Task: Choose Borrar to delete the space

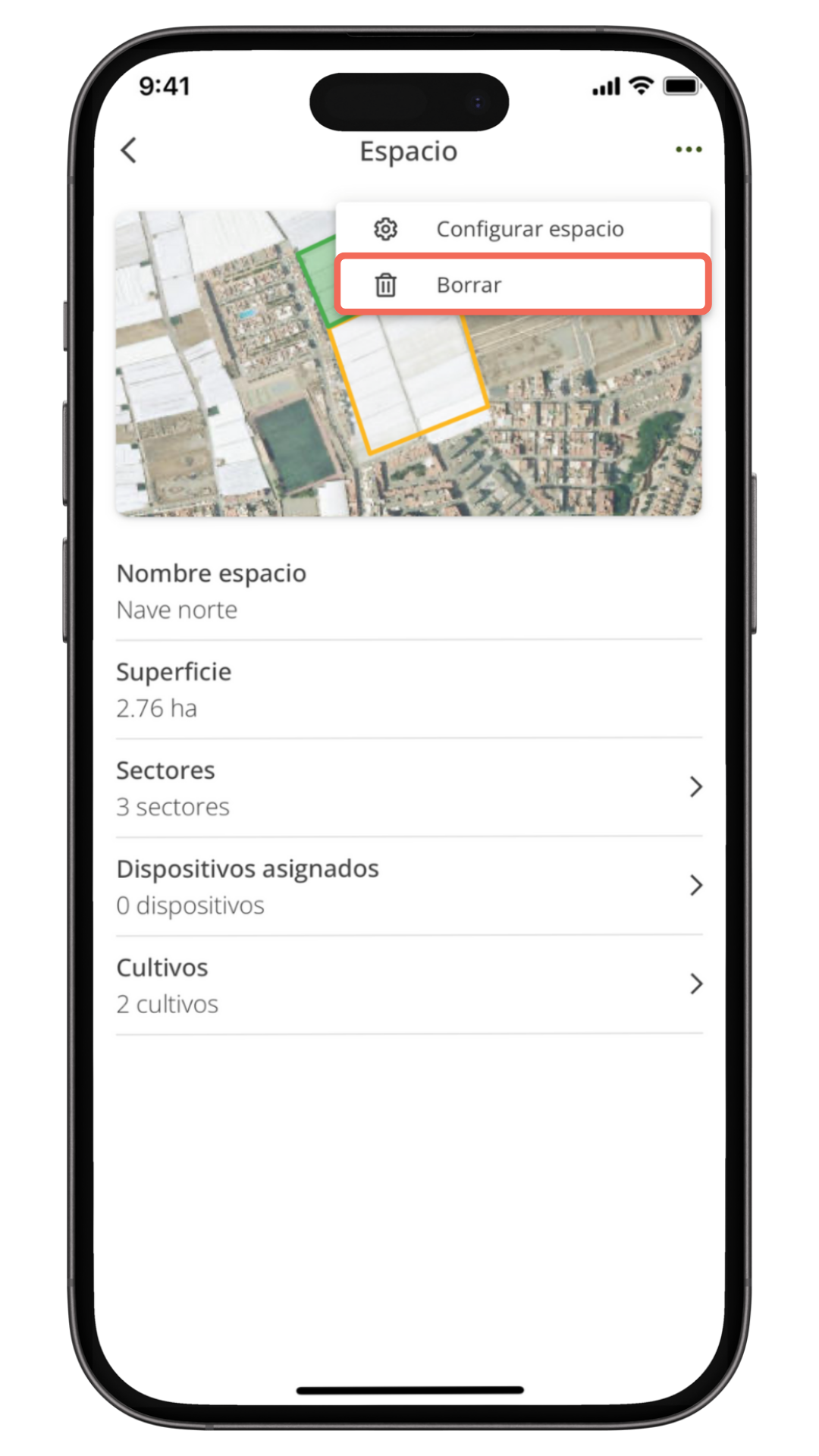Action: tap(523, 285)
